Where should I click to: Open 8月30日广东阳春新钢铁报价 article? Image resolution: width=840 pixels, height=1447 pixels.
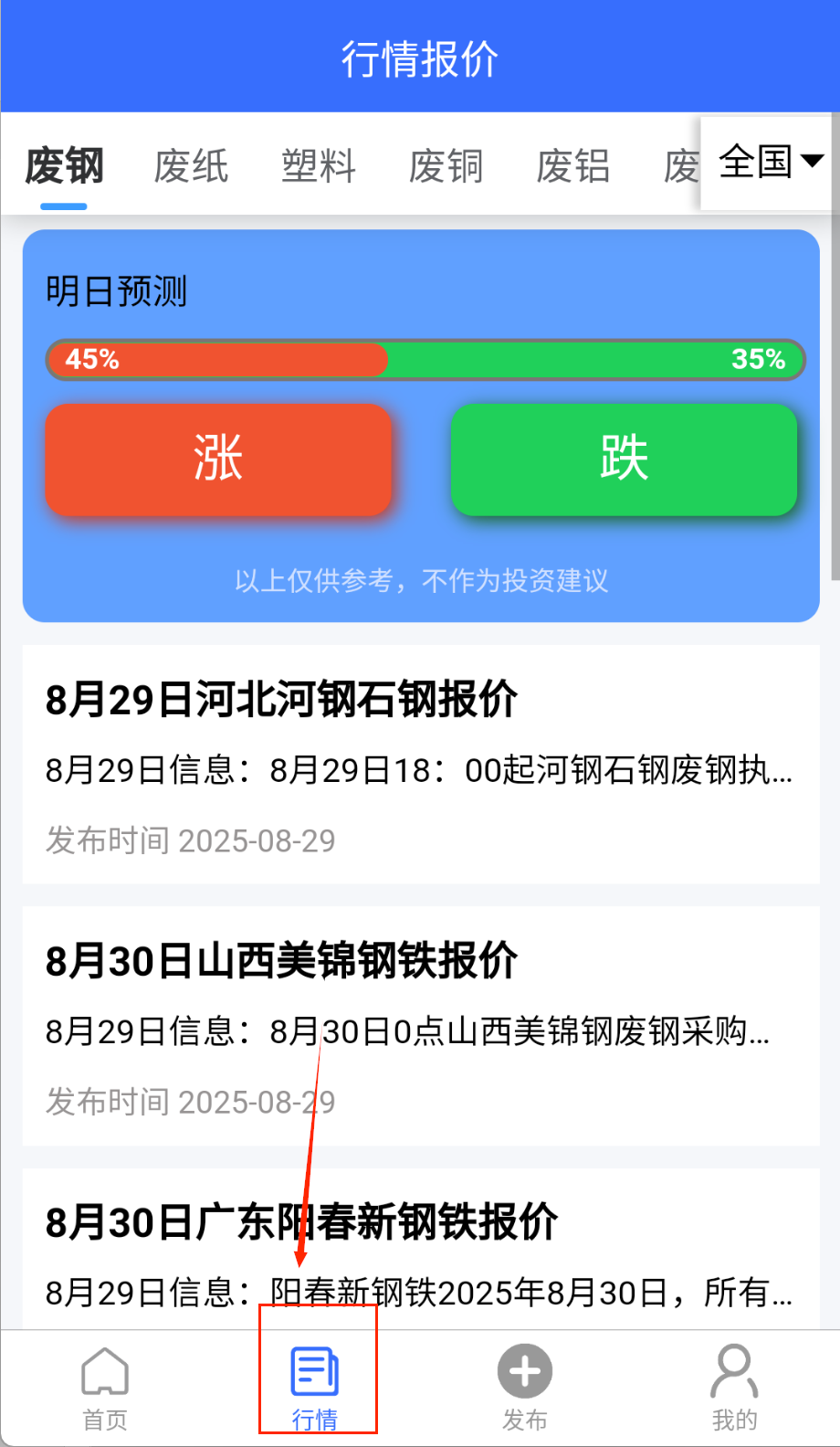420,1252
